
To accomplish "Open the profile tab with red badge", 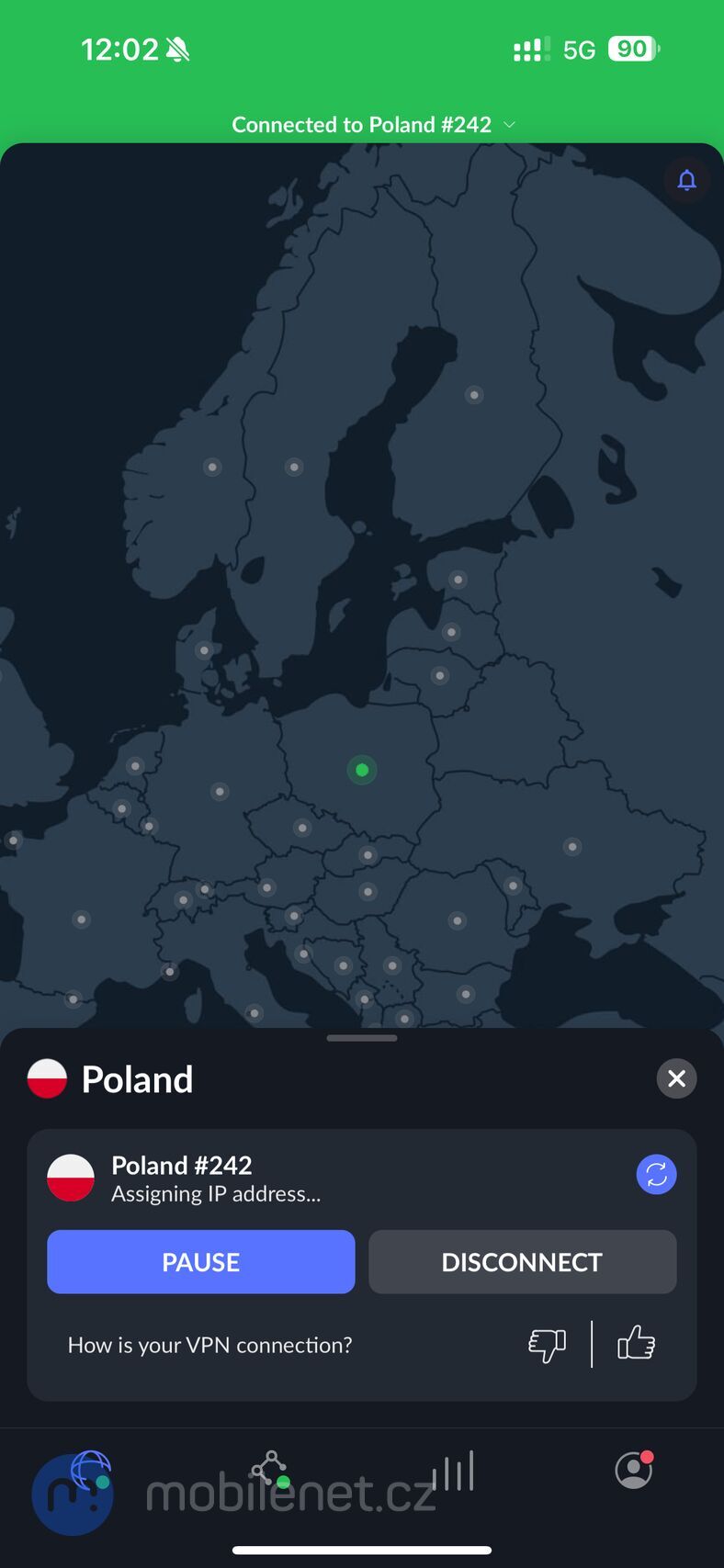I will 633,1470.
